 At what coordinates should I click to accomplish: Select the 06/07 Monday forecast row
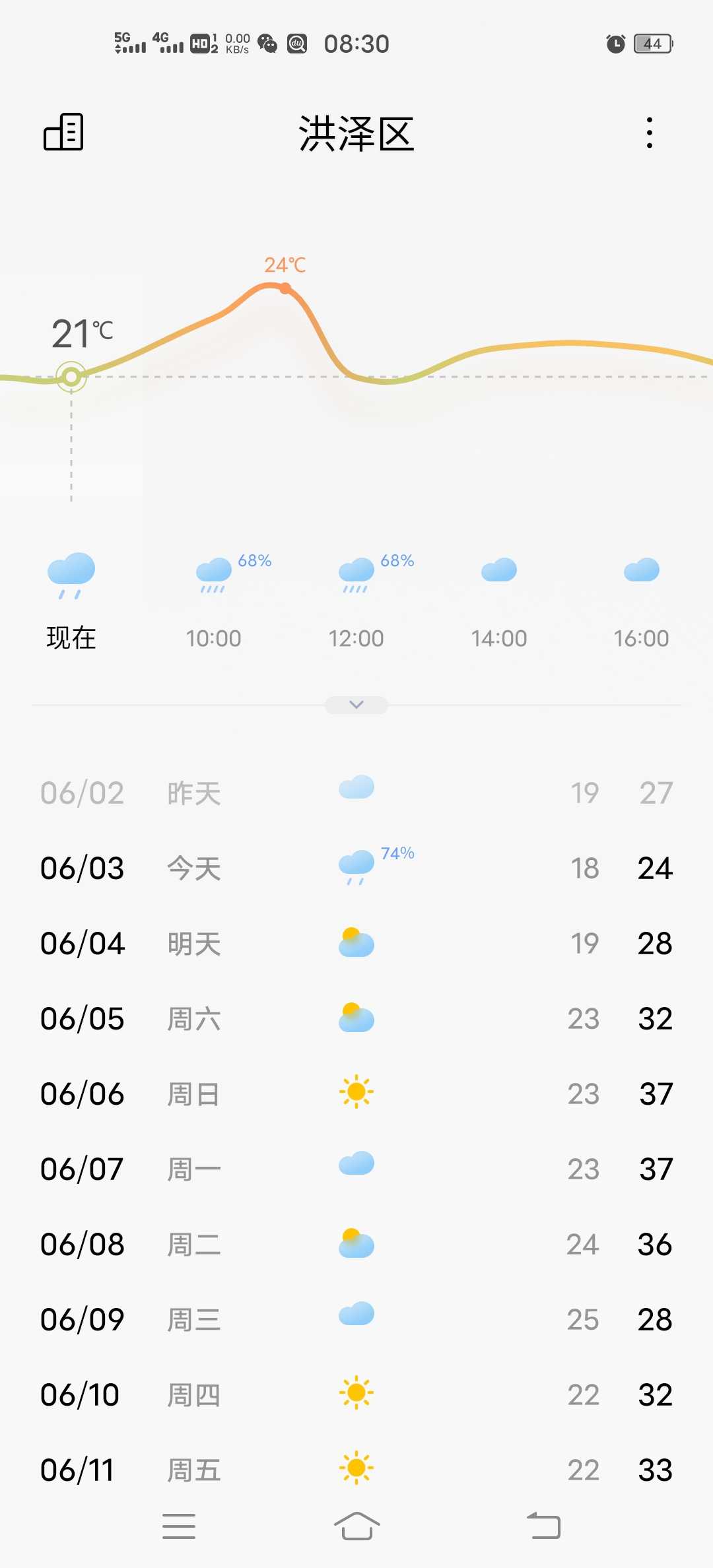click(356, 1169)
